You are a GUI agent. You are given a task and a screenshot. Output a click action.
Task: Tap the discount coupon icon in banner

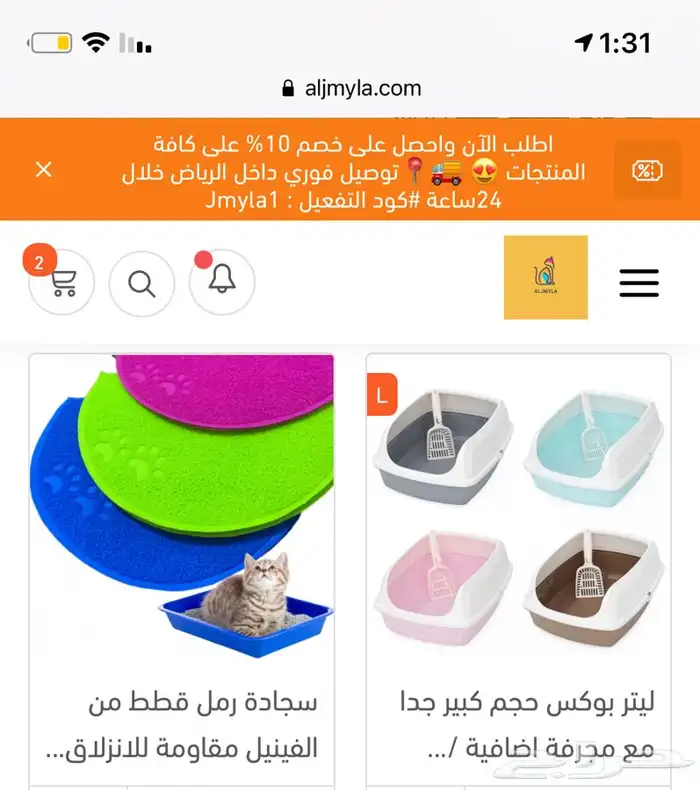tap(647, 170)
